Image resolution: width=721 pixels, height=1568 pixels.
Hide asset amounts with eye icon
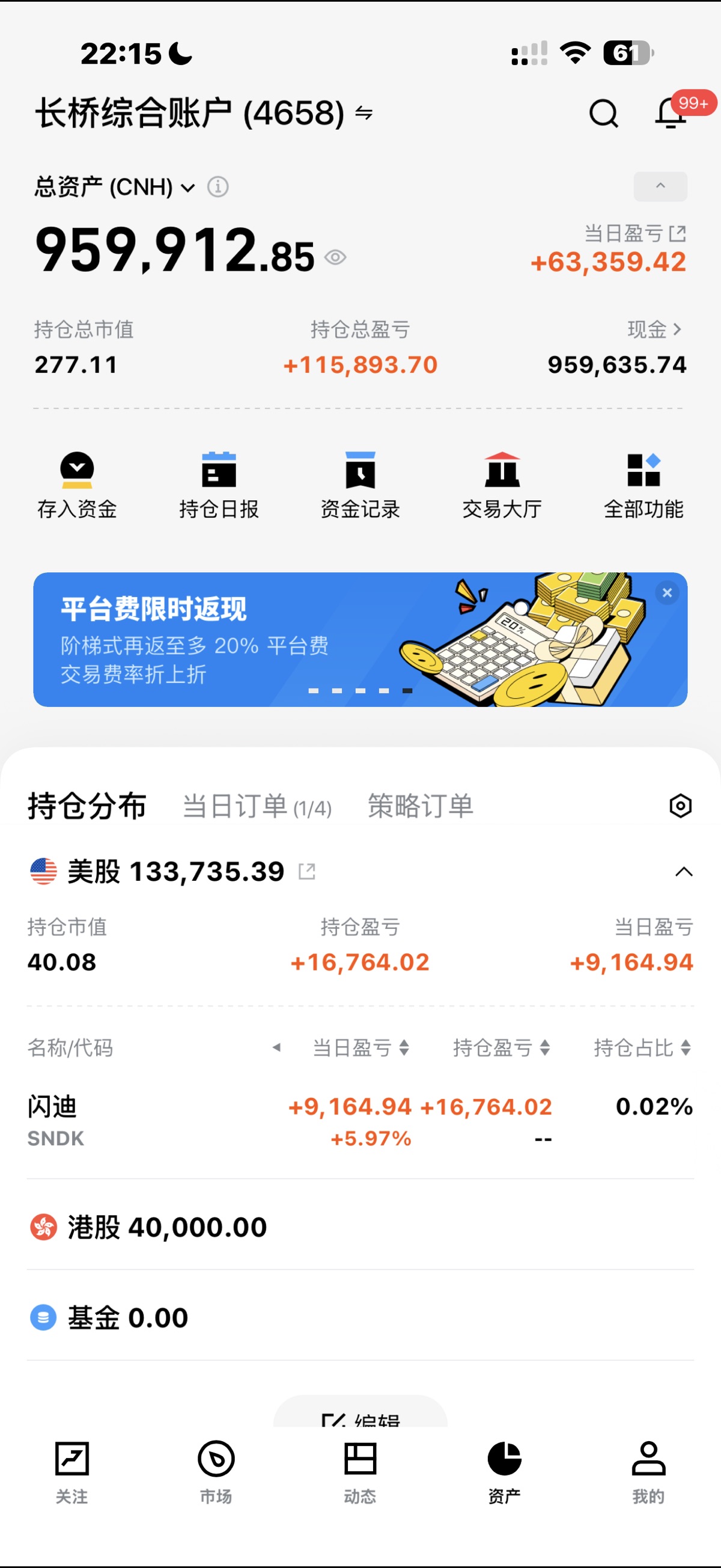[335, 257]
